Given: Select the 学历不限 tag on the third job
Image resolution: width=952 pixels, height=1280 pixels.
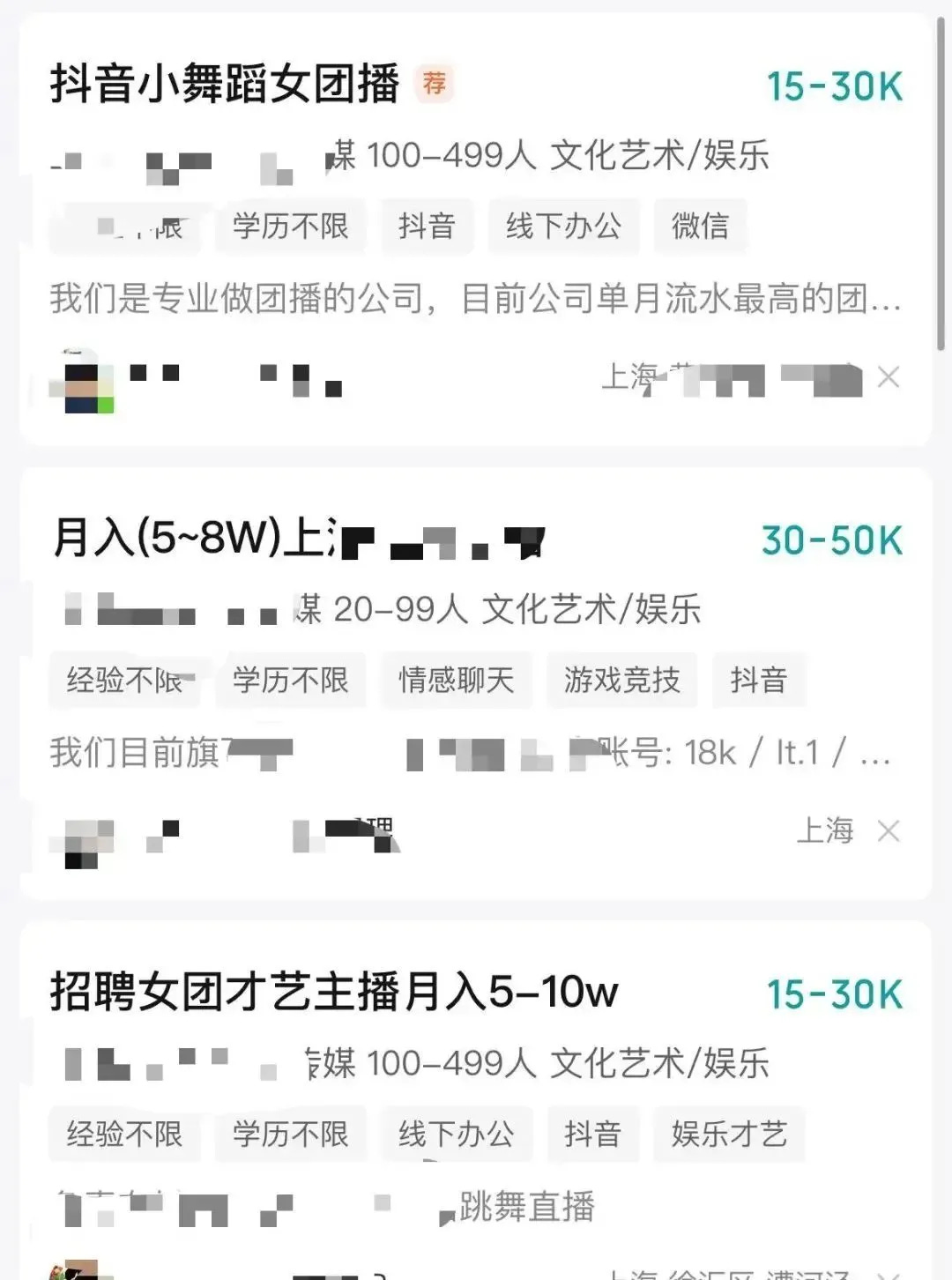Looking at the screenshot, I should click(x=291, y=1135).
